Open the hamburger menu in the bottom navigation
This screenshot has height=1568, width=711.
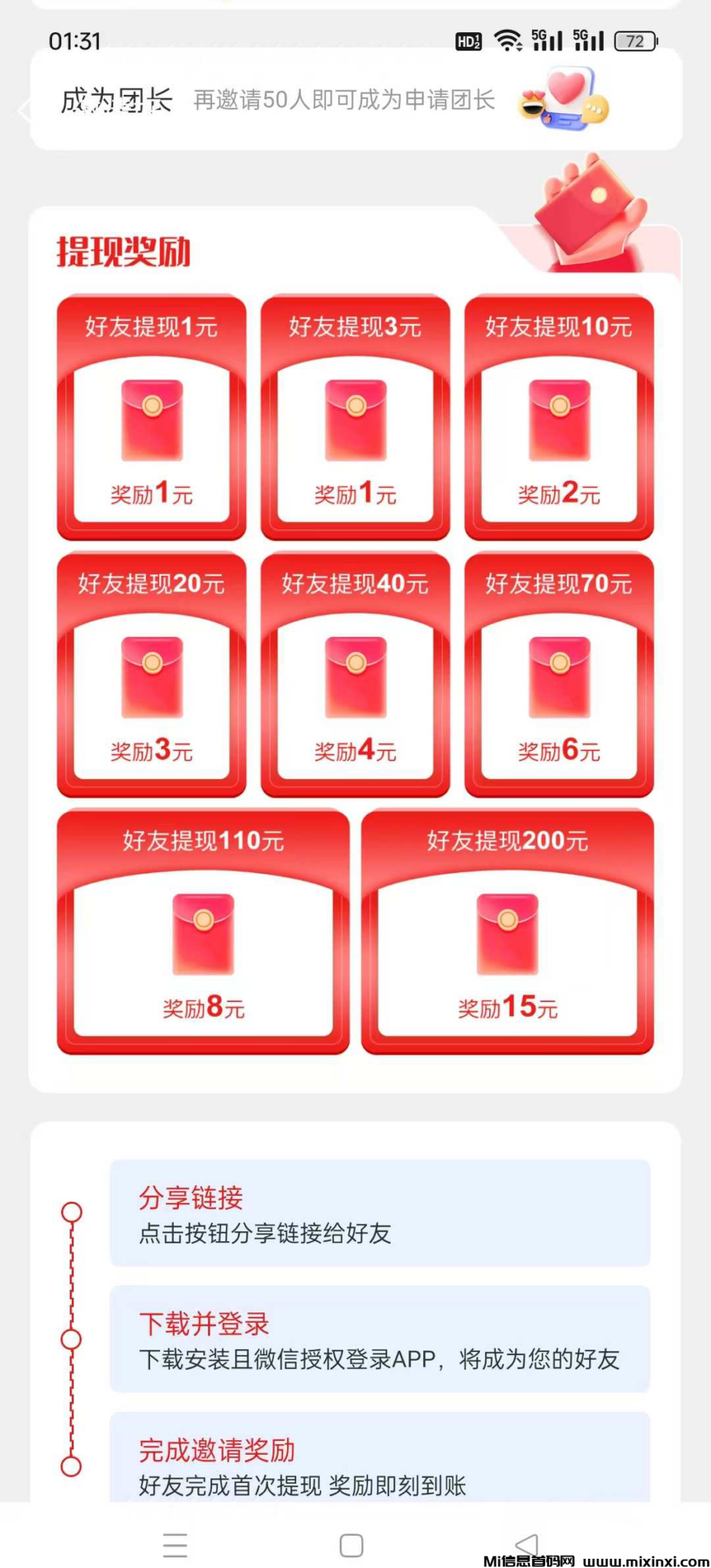click(174, 1545)
